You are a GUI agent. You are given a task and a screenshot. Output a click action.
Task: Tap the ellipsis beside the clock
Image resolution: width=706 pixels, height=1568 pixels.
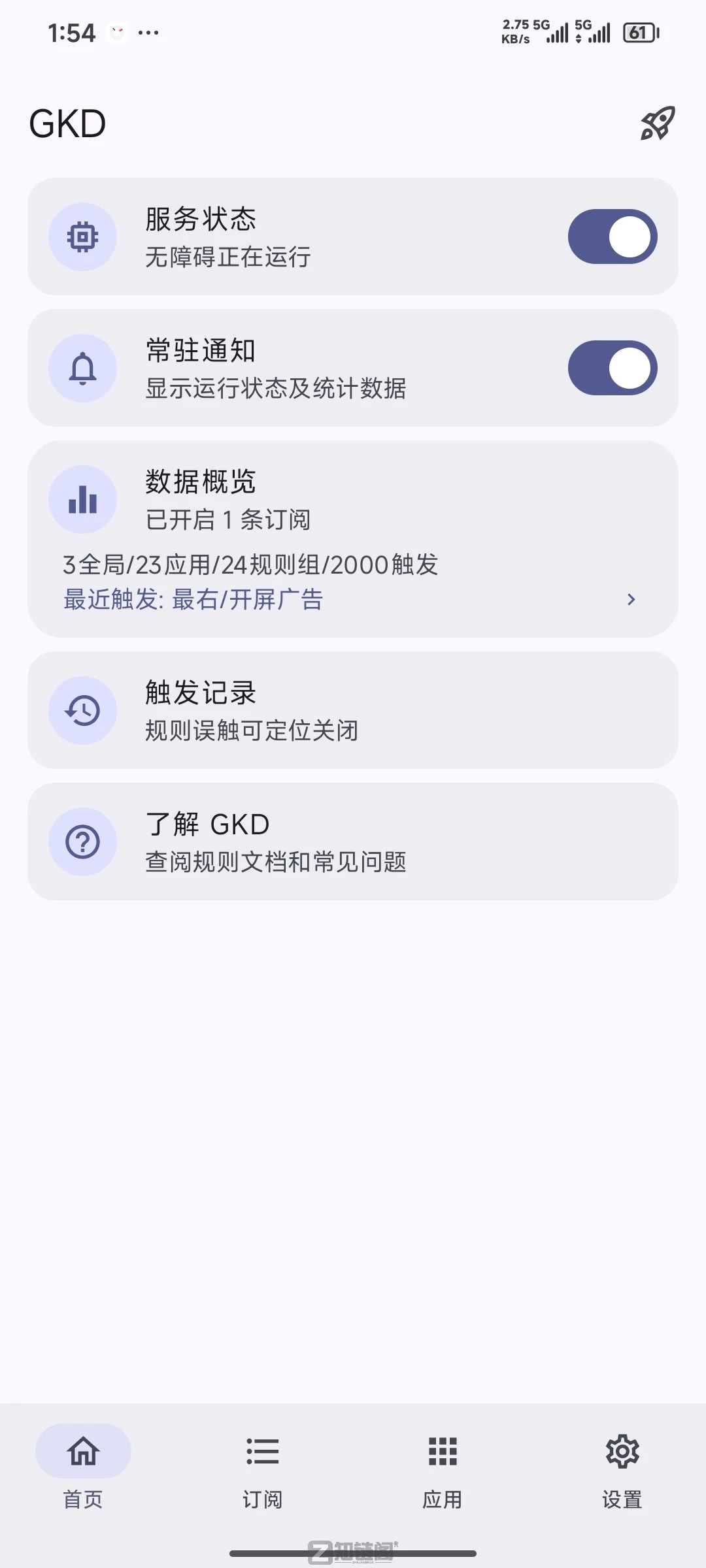pos(149,33)
